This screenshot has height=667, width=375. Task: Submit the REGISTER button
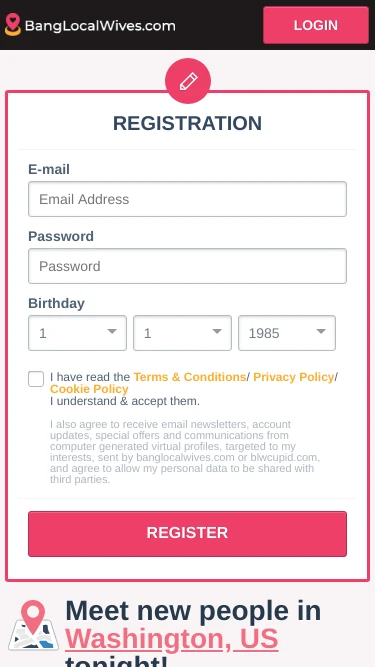pyautogui.click(x=188, y=533)
